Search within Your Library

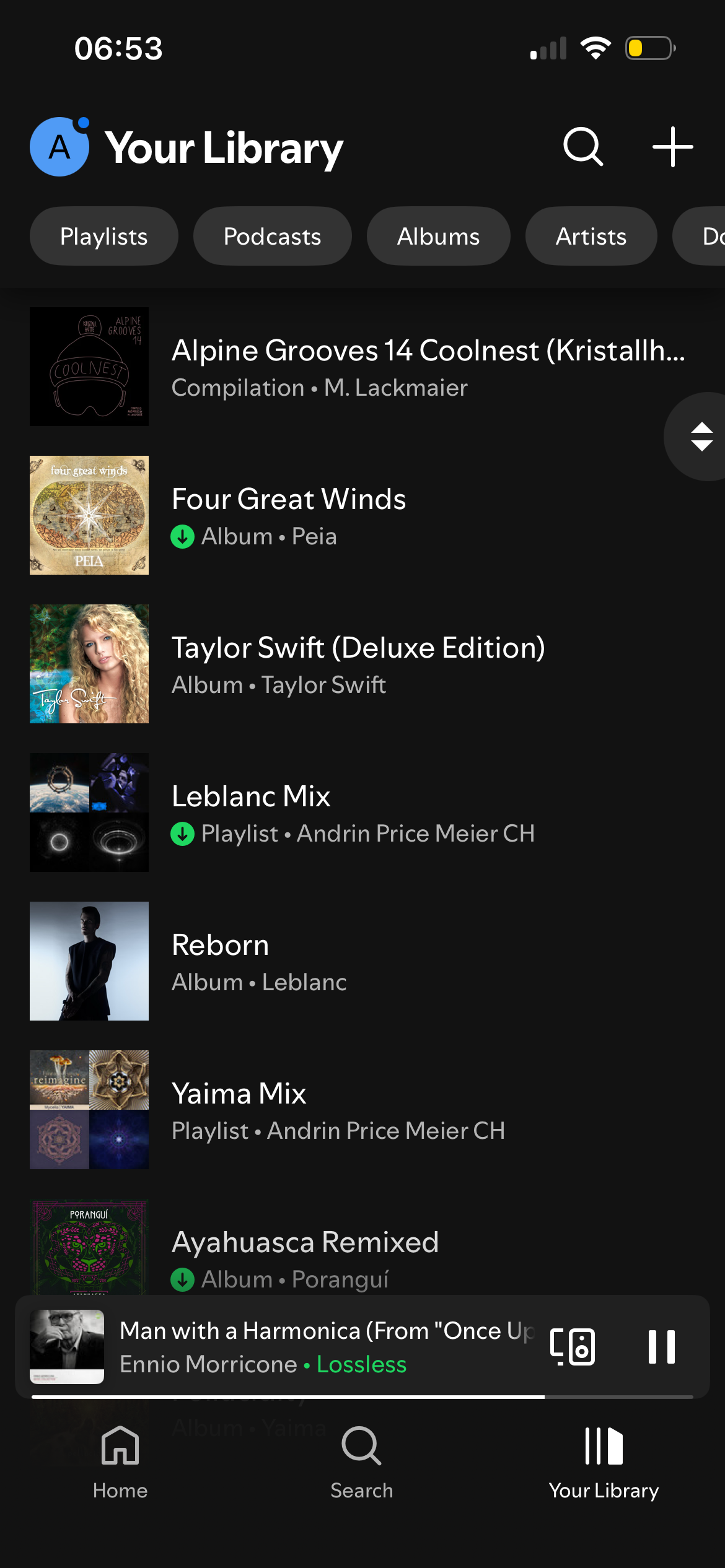[582, 147]
